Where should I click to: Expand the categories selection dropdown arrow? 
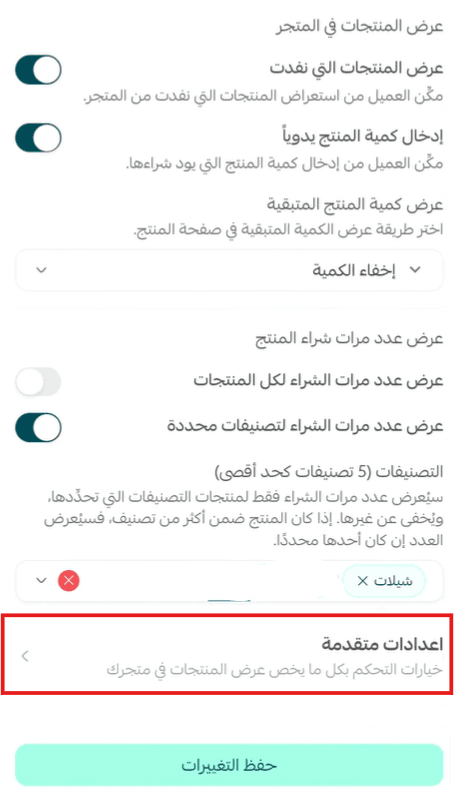[x=41, y=580]
